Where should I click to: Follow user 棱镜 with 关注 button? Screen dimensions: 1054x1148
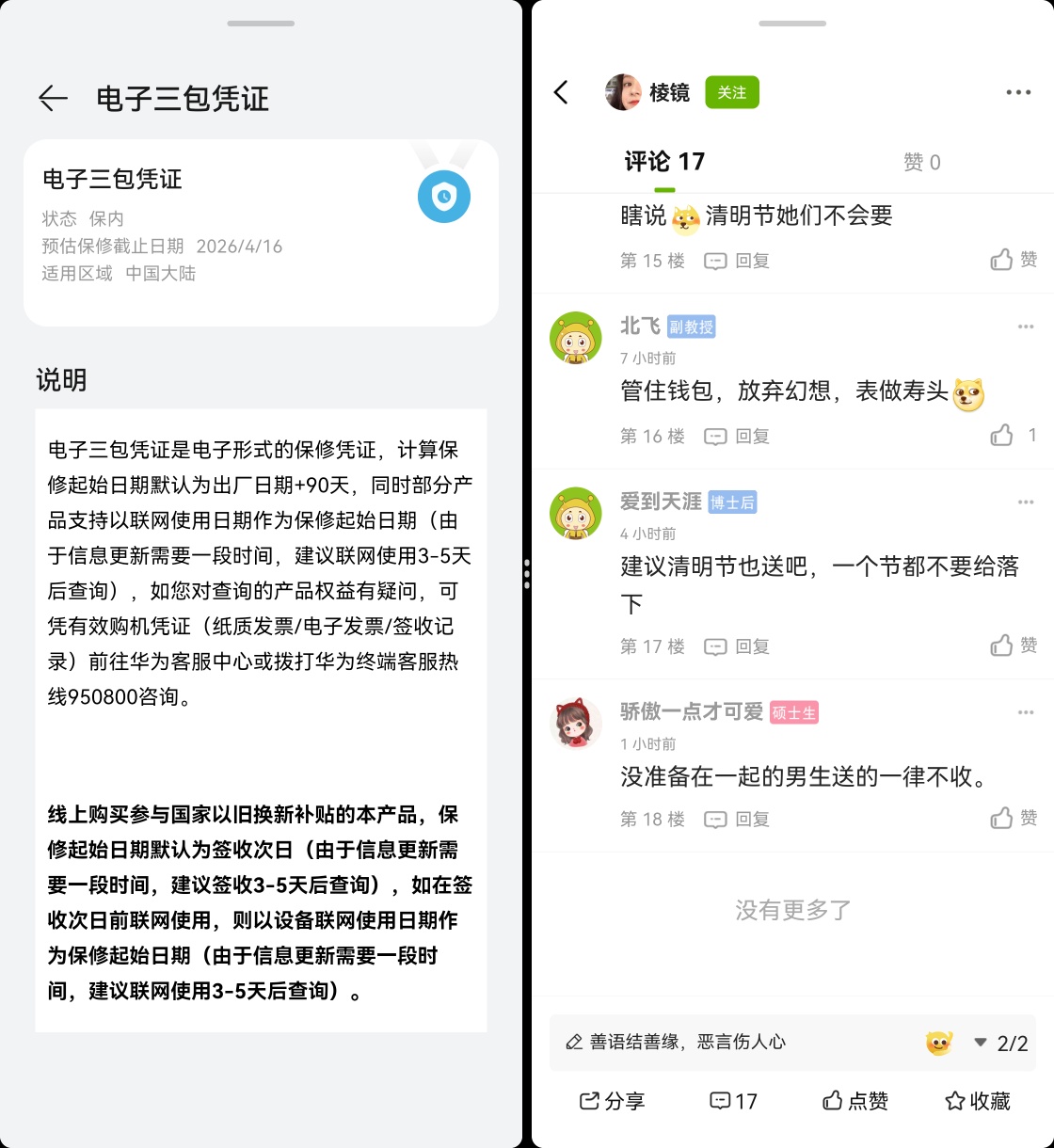[x=731, y=92]
